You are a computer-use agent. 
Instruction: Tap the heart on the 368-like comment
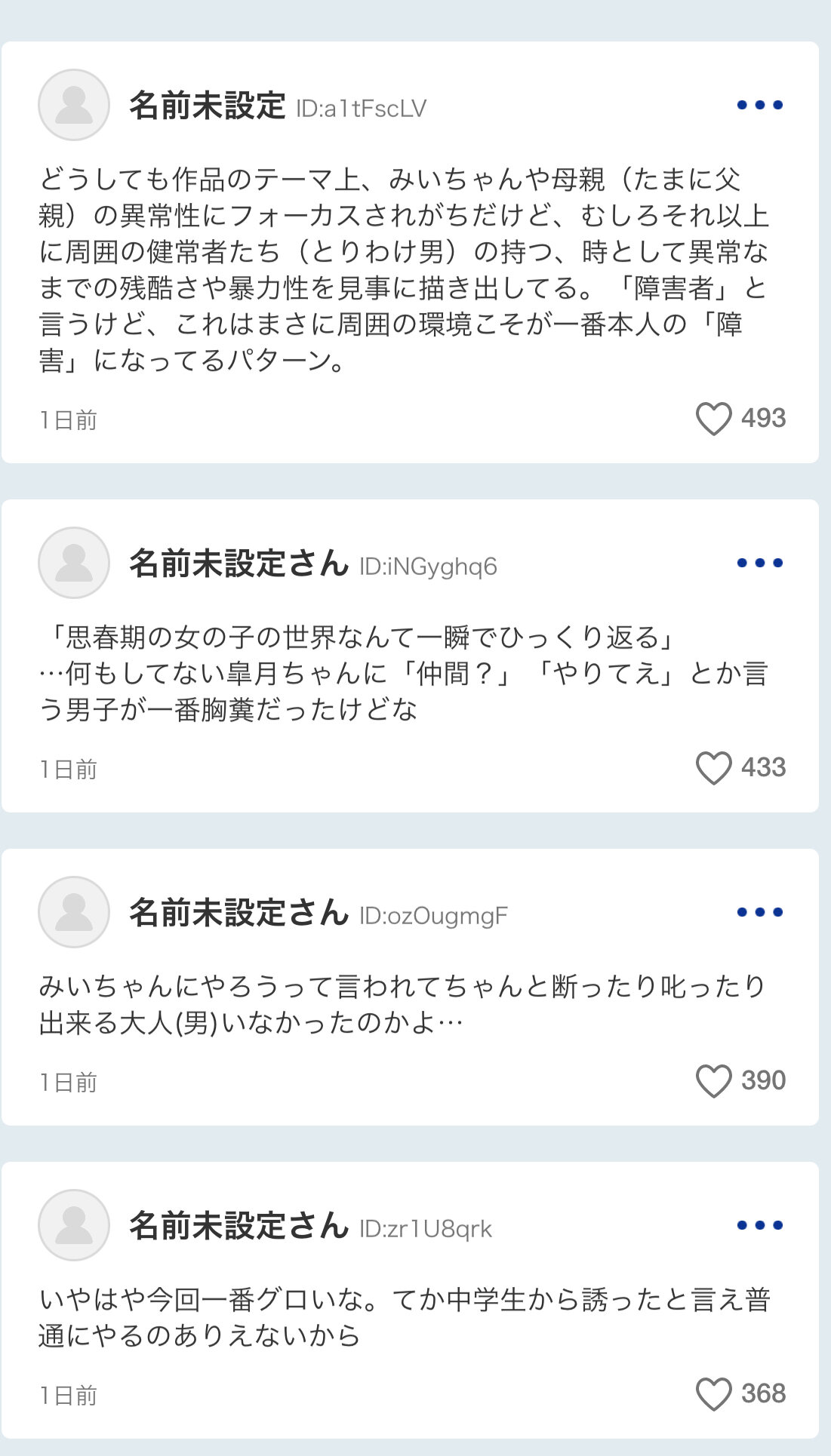(x=713, y=1394)
